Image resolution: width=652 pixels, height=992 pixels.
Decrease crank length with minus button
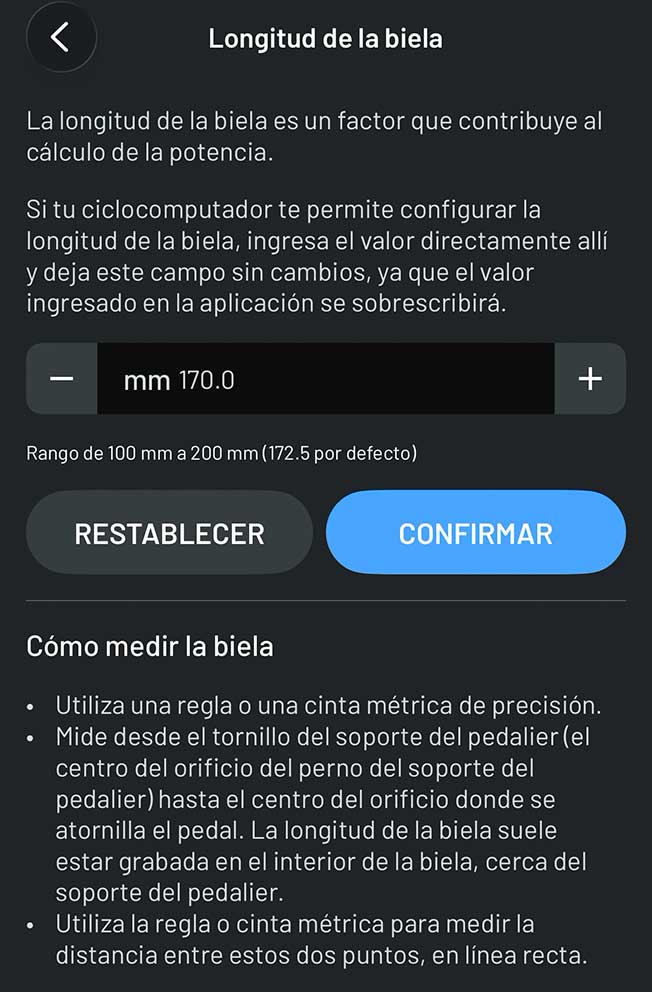point(62,379)
